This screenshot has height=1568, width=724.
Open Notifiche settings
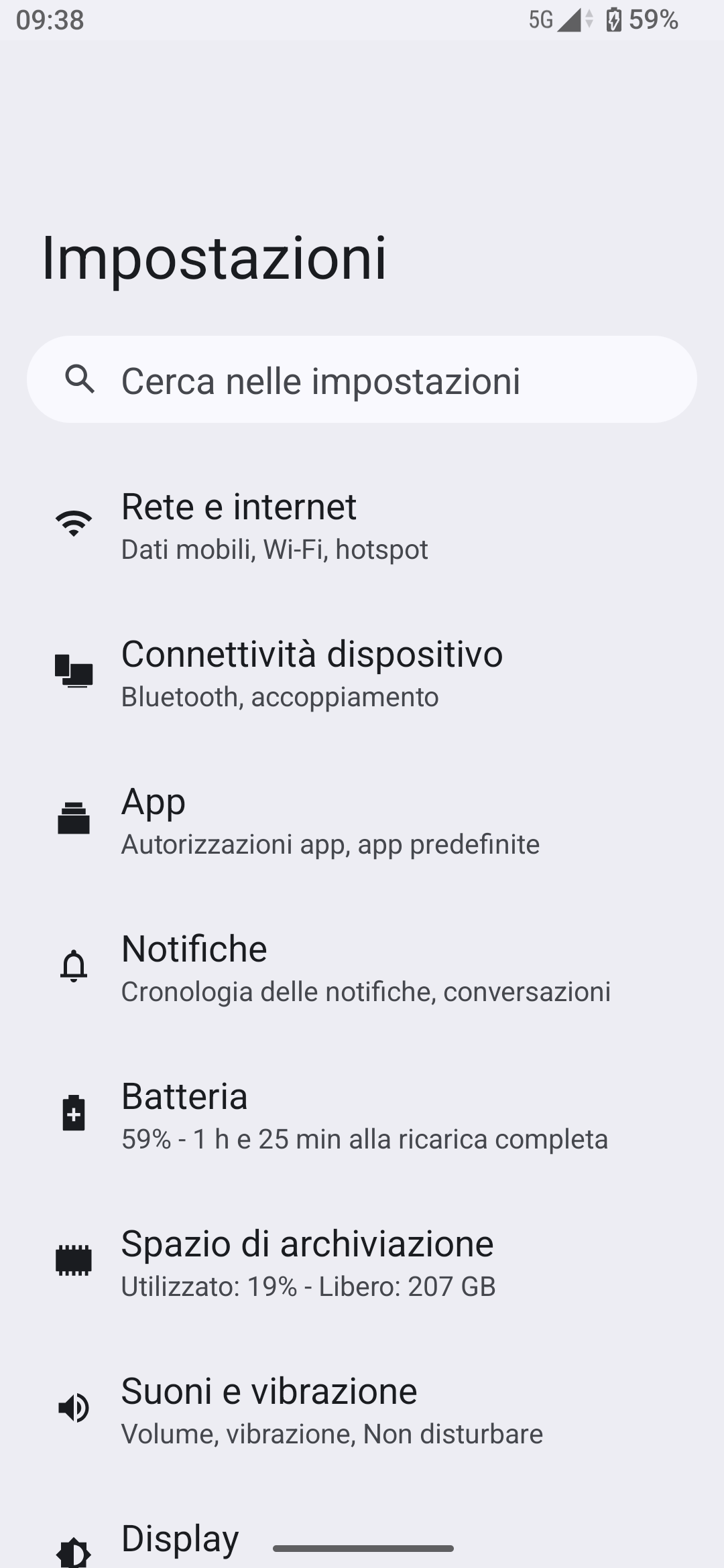(x=362, y=968)
